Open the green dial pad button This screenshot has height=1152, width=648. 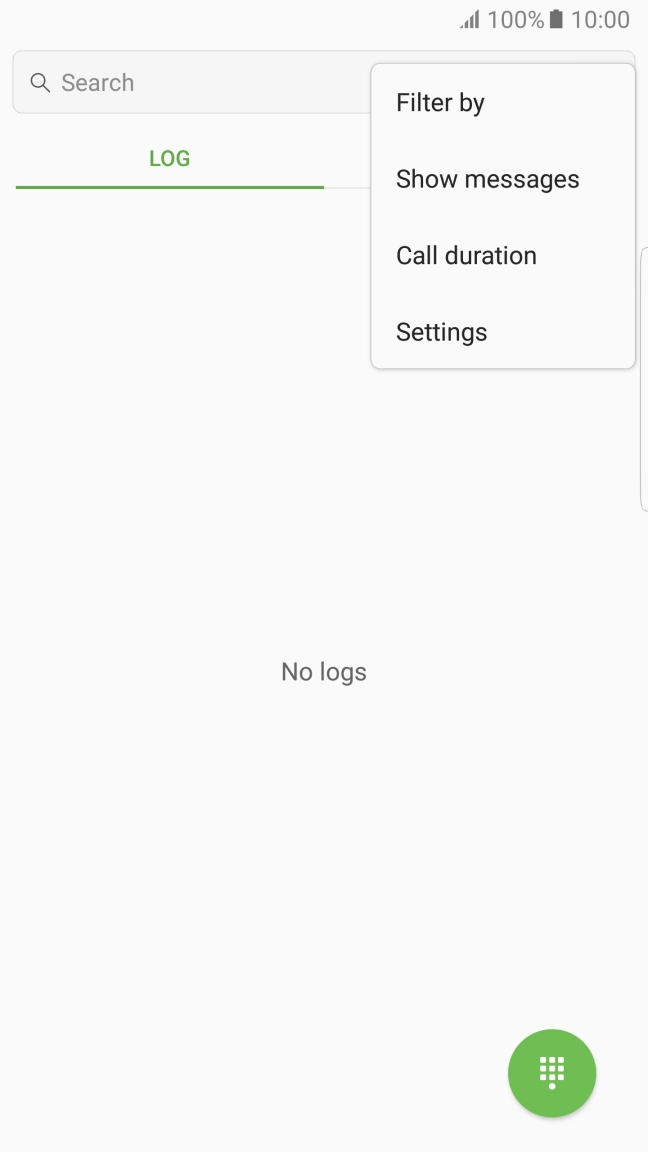tap(552, 1073)
